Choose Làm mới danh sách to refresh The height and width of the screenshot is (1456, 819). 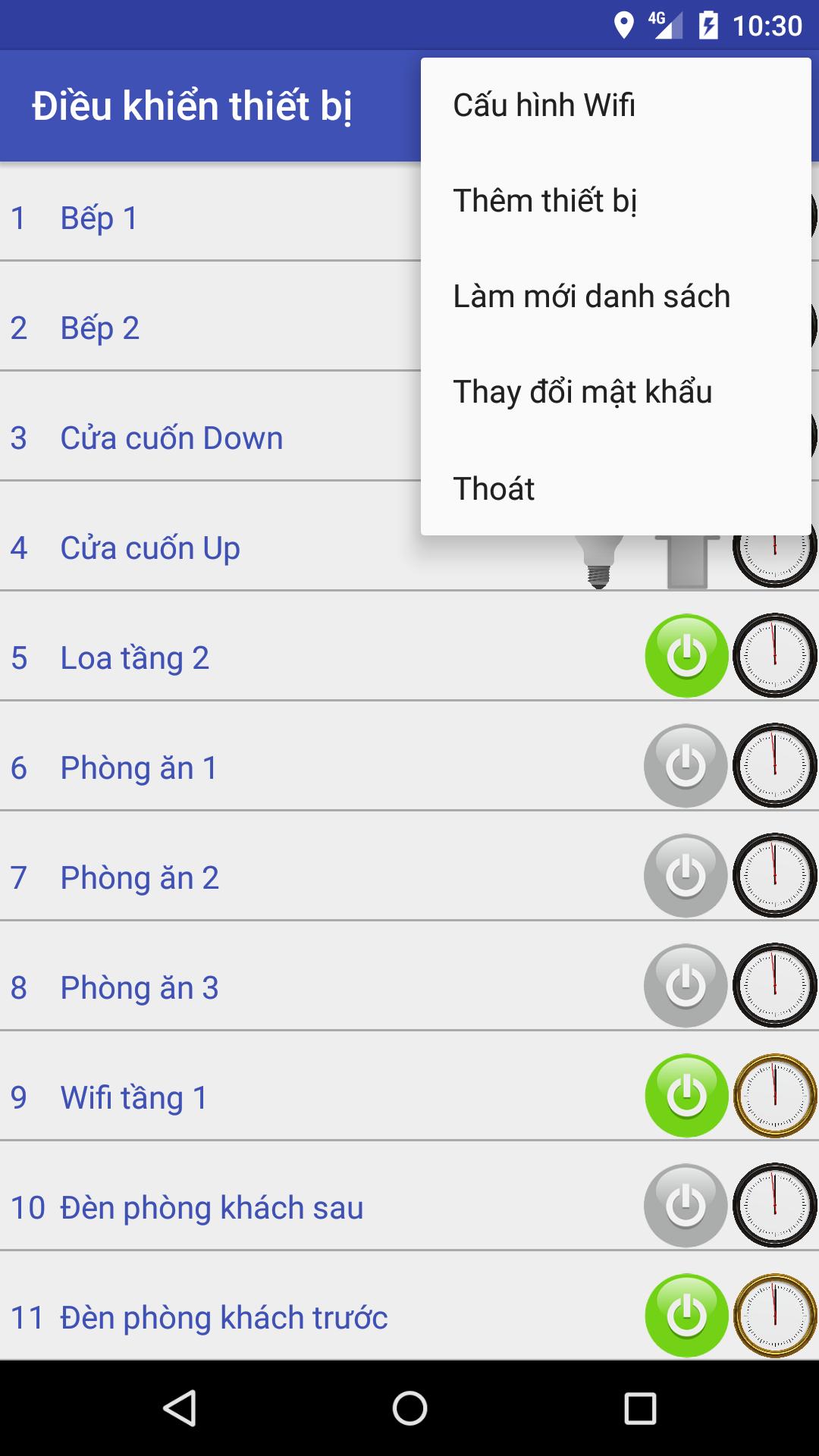click(x=591, y=297)
